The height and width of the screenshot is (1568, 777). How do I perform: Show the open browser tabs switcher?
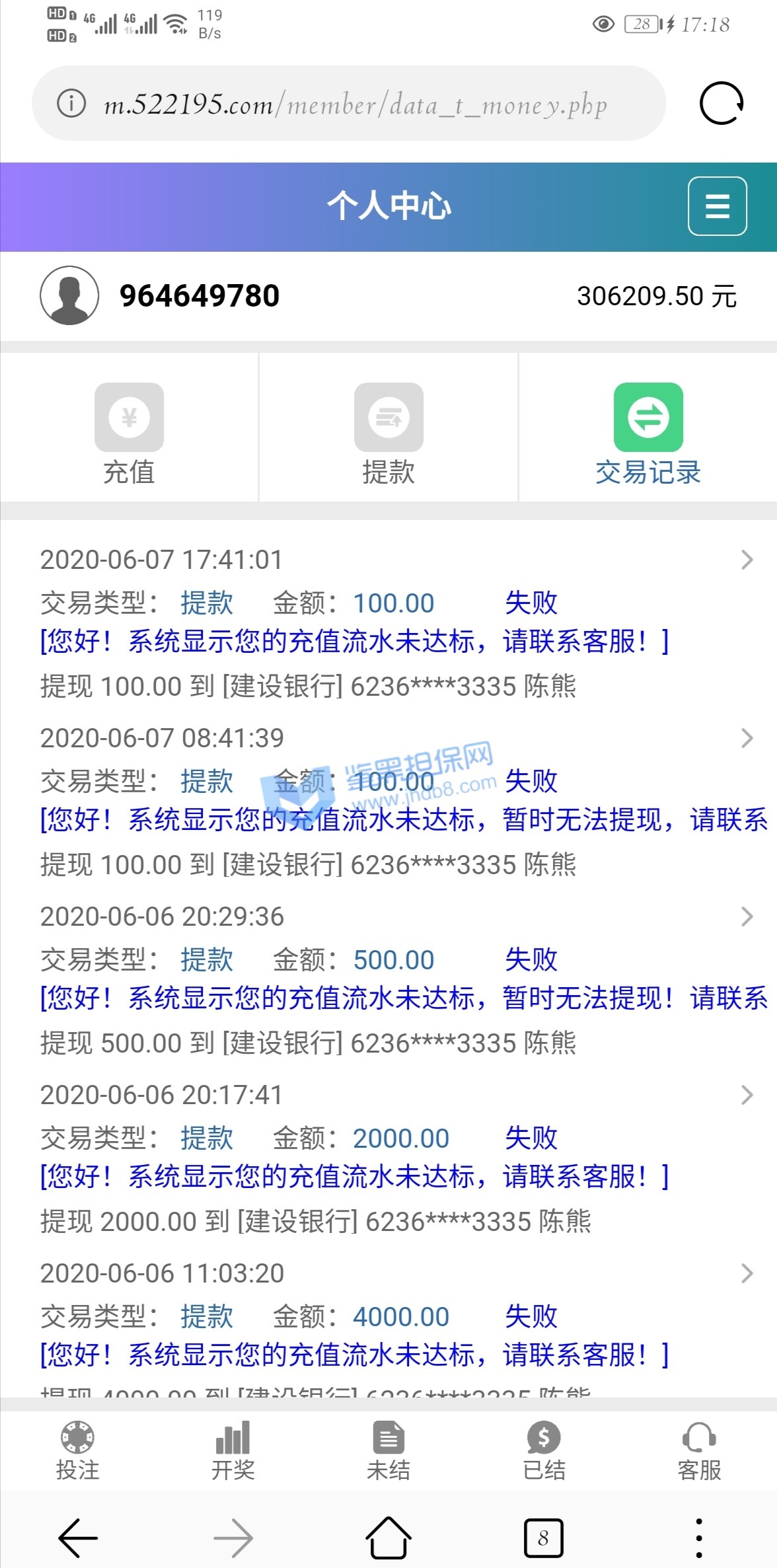coord(543,1538)
